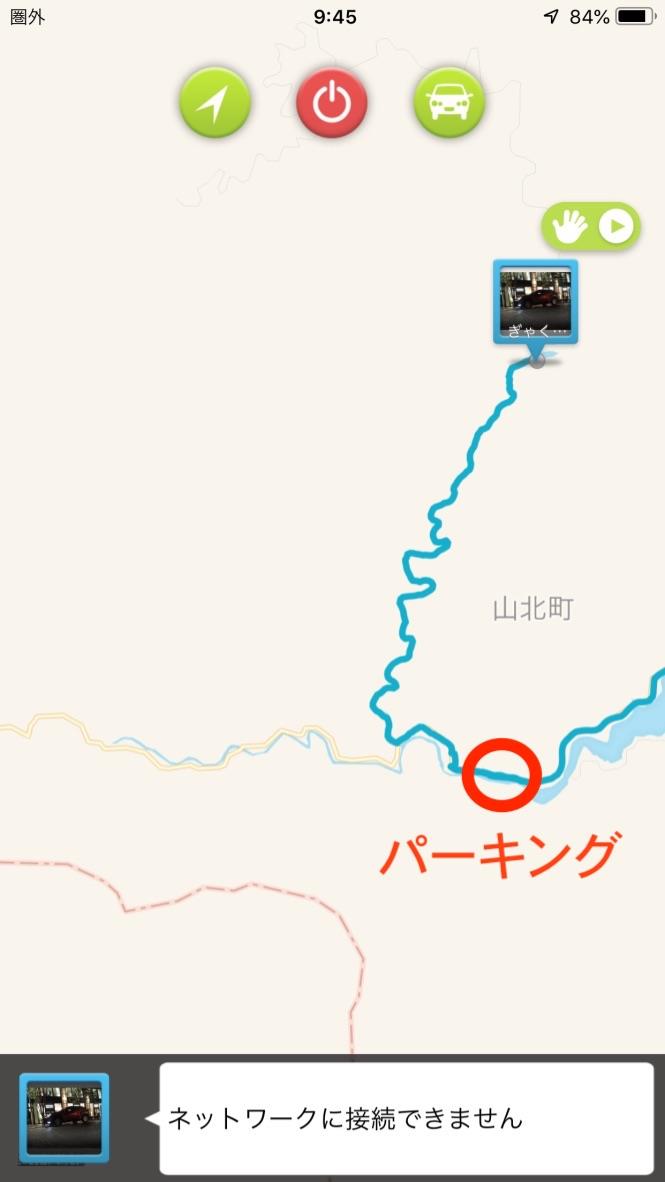Tap the hand wave play button

[x=591, y=226]
